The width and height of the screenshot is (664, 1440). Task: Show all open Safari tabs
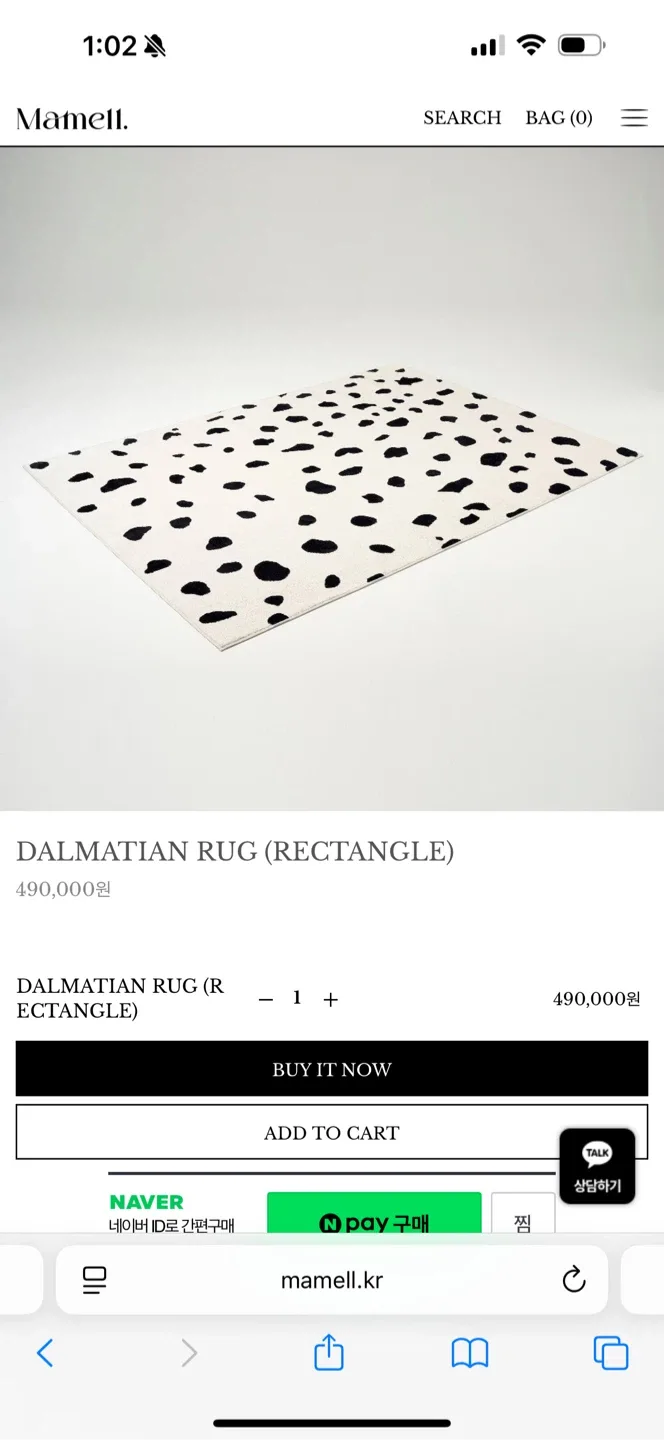610,1353
